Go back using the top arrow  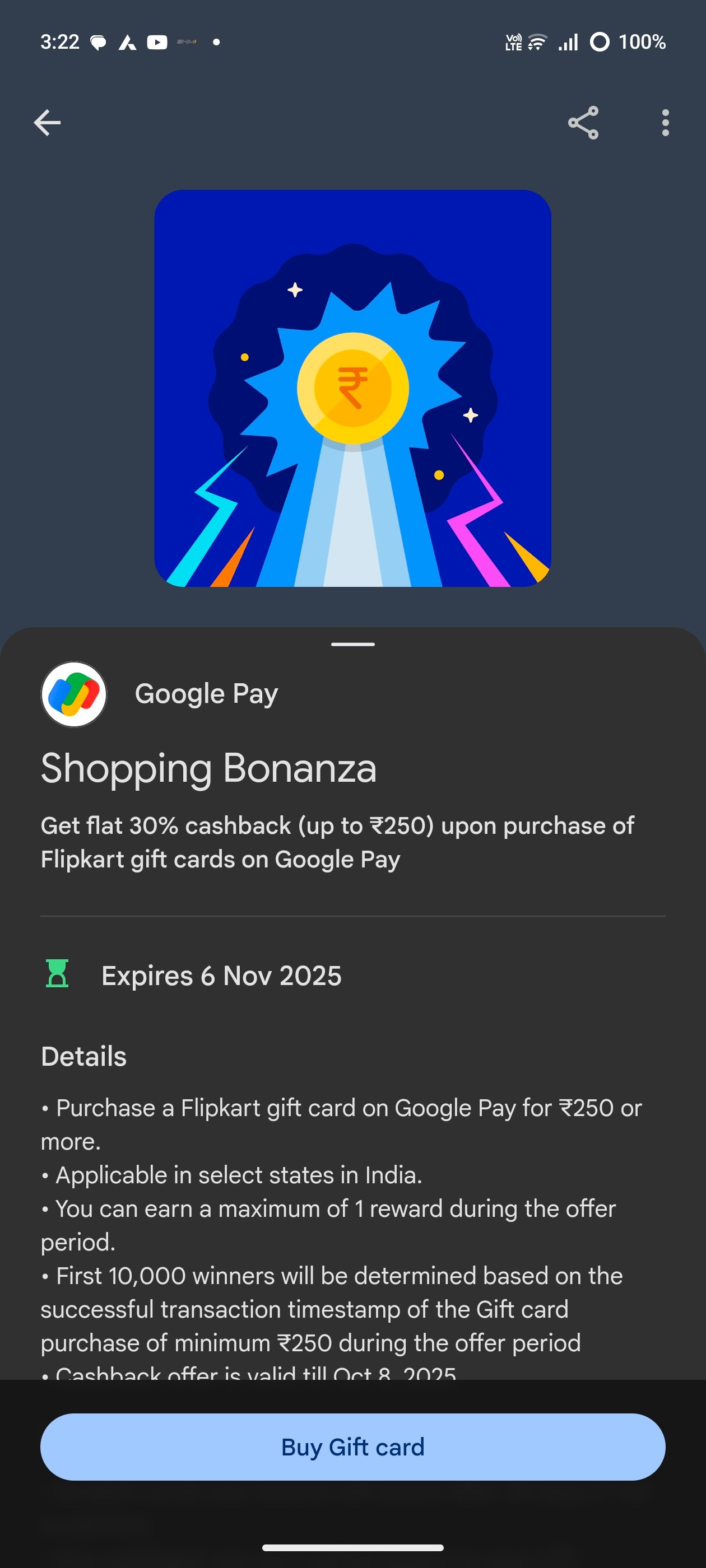[47, 122]
